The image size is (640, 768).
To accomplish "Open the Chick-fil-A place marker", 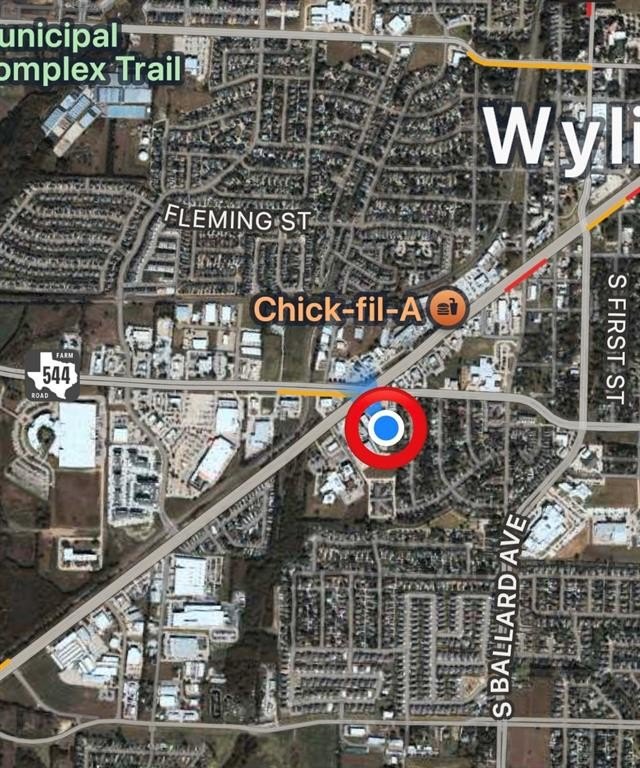I will tap(447, 310).
